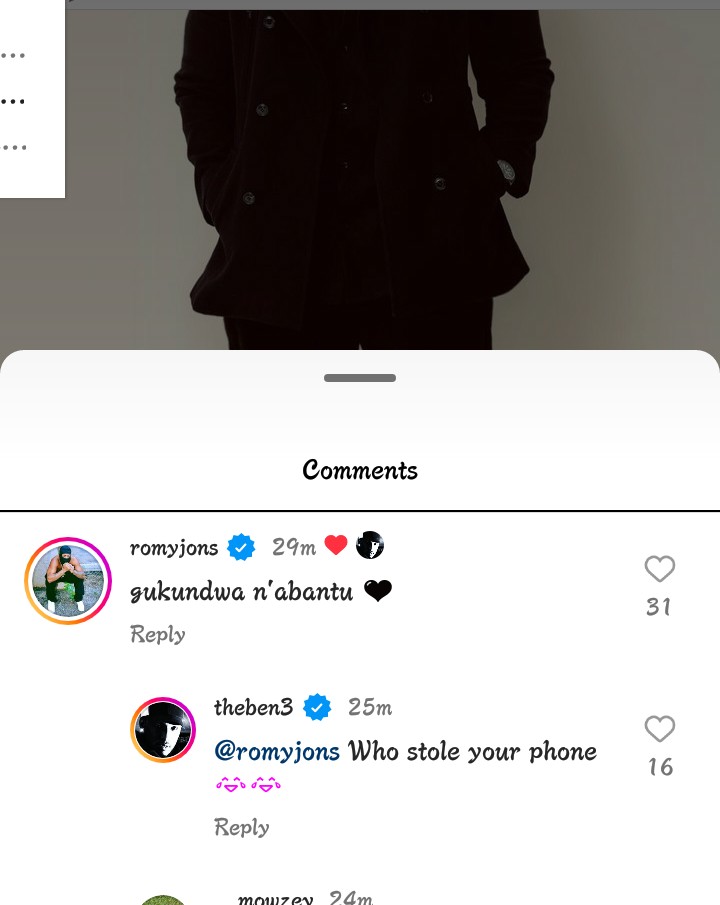Reply to romyjons' comment
The height and width of the screenshot is (905, 720).
157,634
